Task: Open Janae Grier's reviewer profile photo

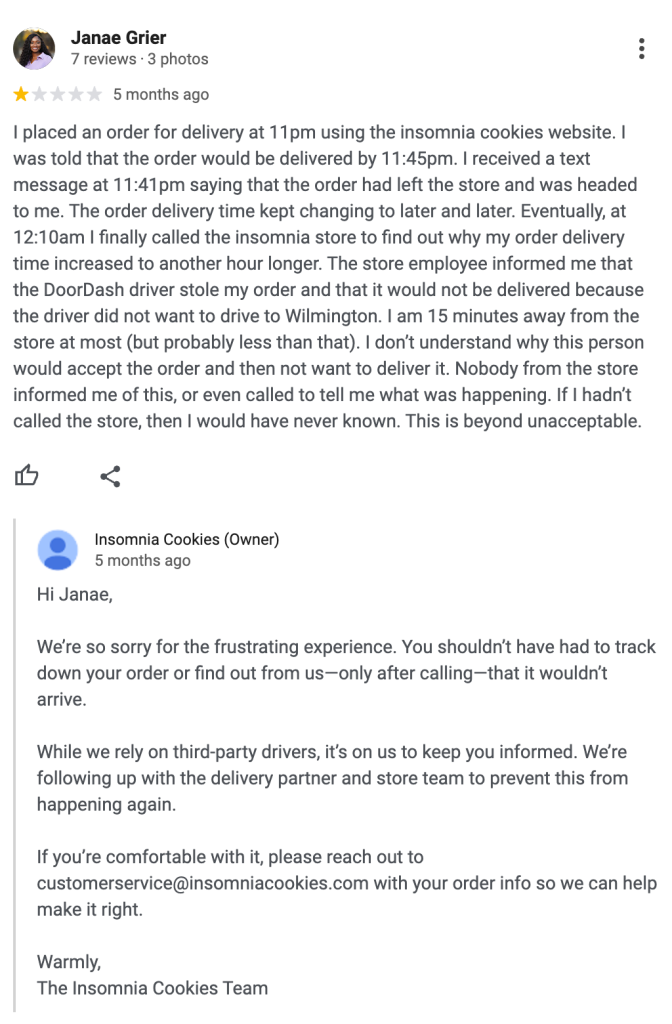Action: (34, 48)
